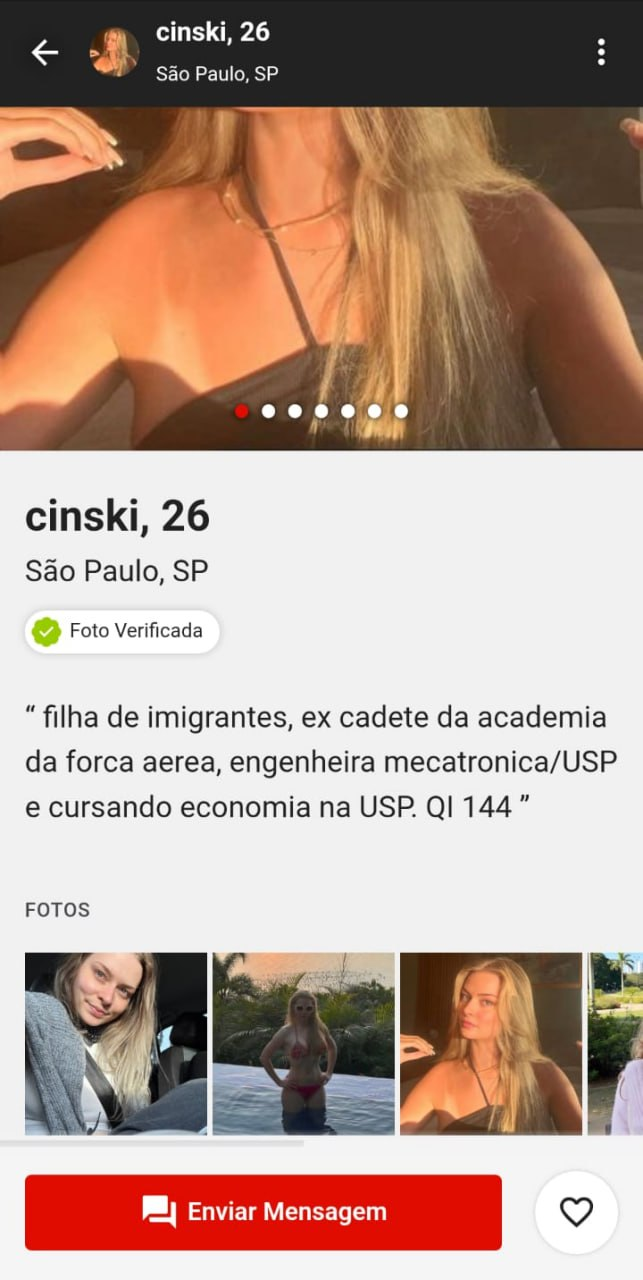The height and width of the screenshot is (1280, 643).
Task: View the pool photo in Fotos
Action: (303, 1043)
